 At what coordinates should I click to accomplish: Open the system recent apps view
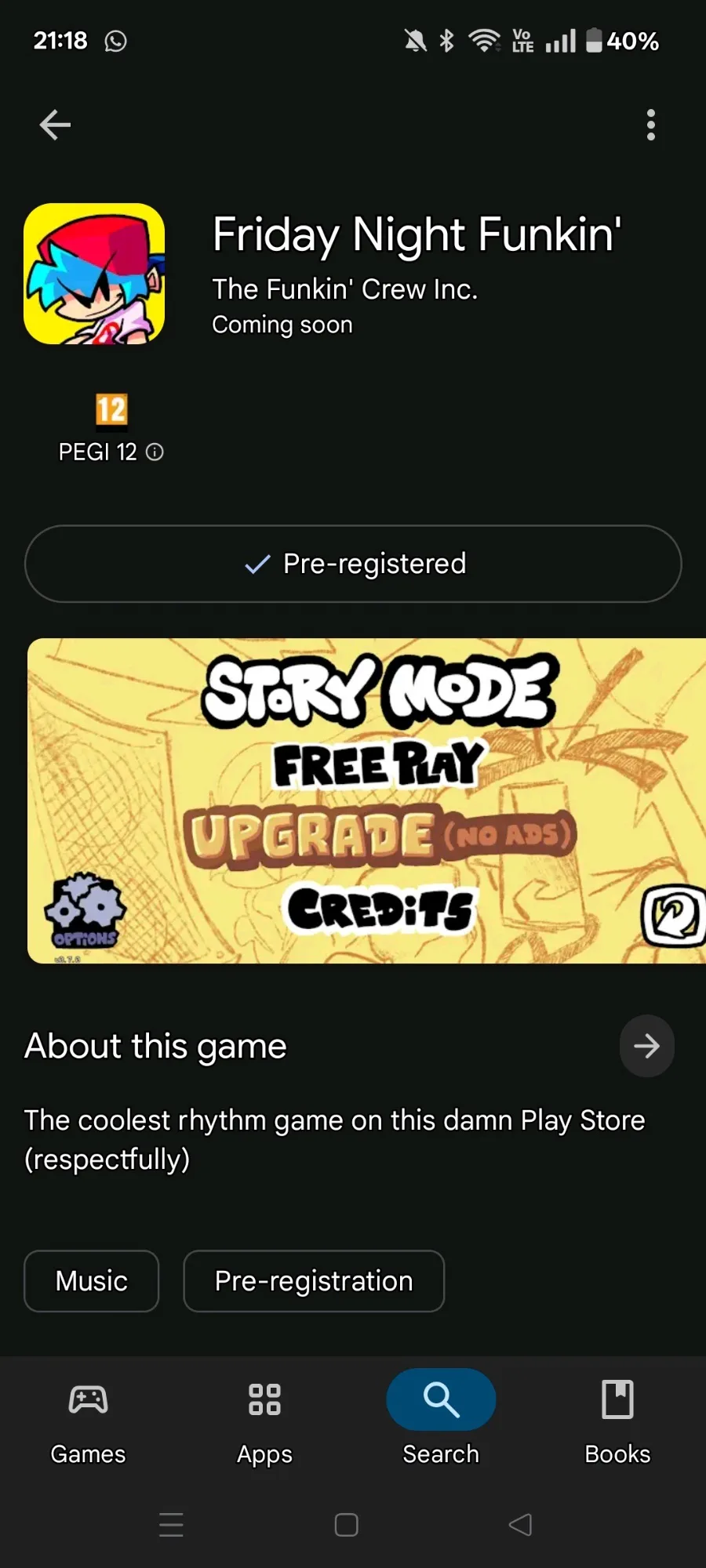(x=171, y=1525)
